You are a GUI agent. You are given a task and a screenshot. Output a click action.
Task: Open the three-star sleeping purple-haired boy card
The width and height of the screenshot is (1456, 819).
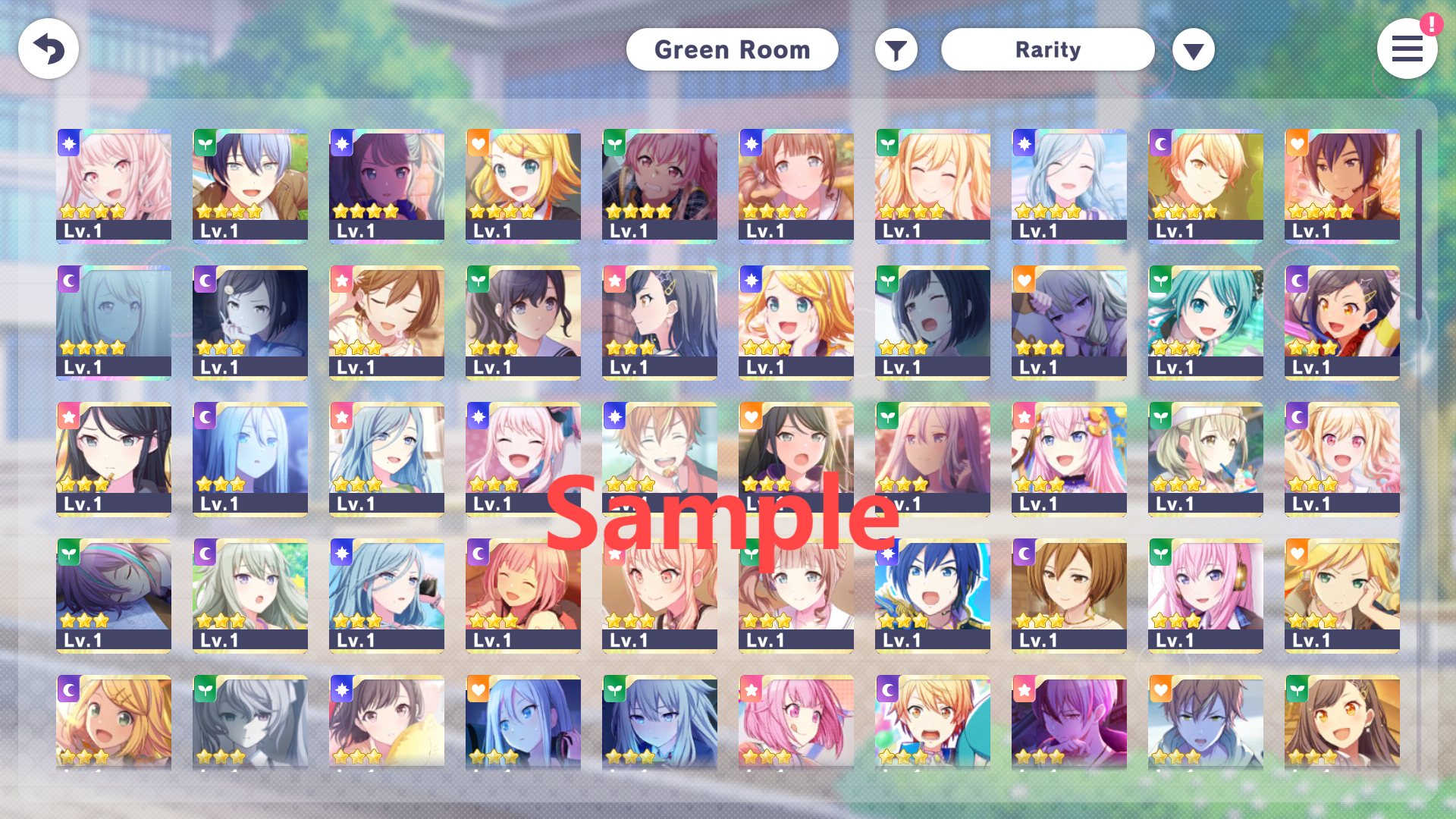pos(114,595)
